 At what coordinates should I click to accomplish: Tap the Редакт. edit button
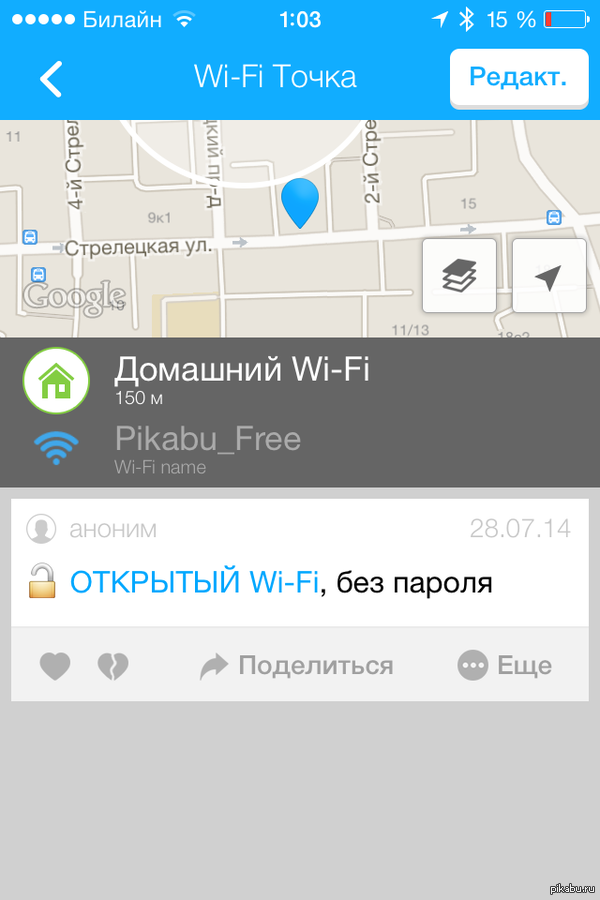tap(518, 77)
